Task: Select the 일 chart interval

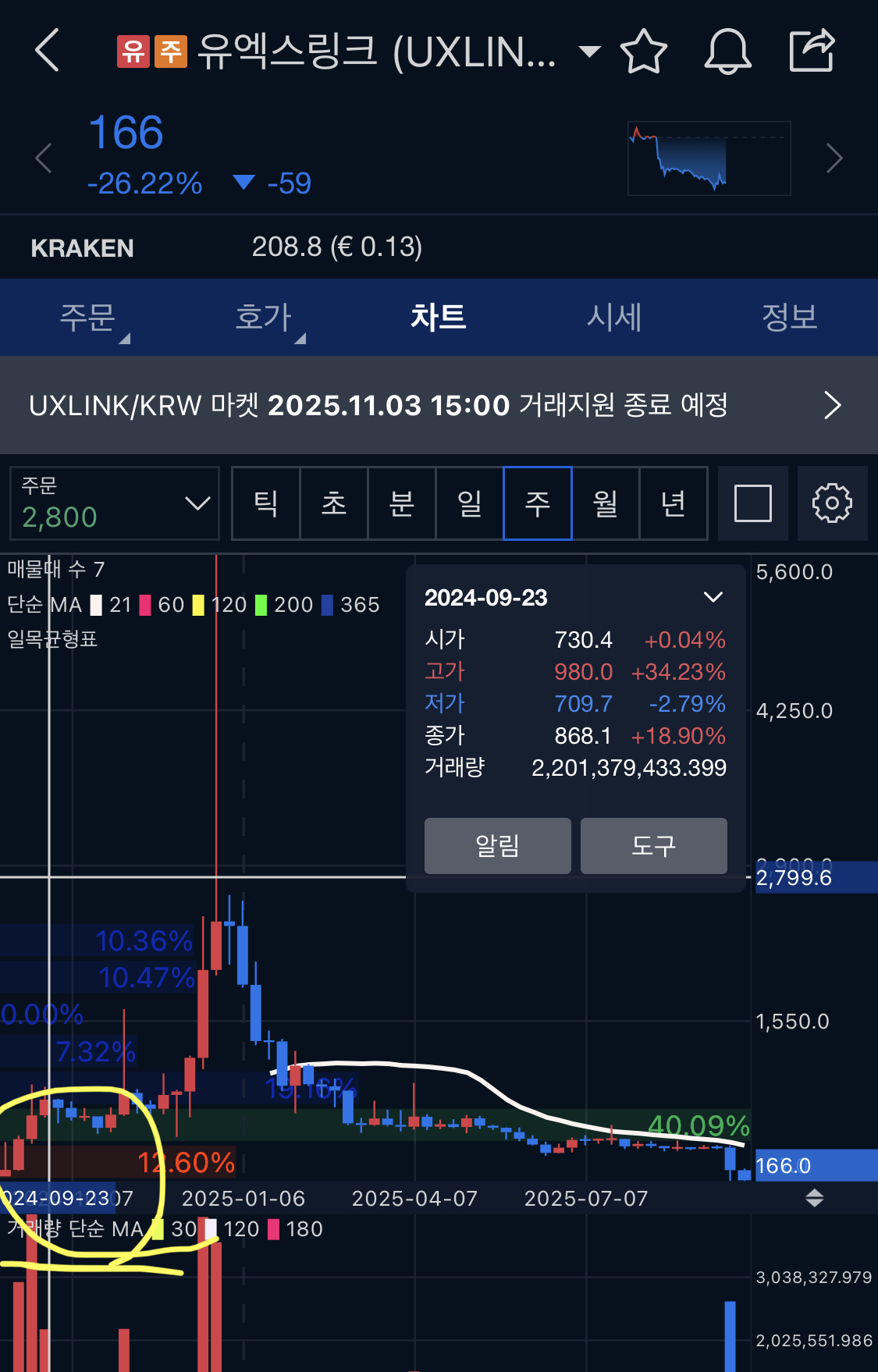Action: (x=470, y=503)
